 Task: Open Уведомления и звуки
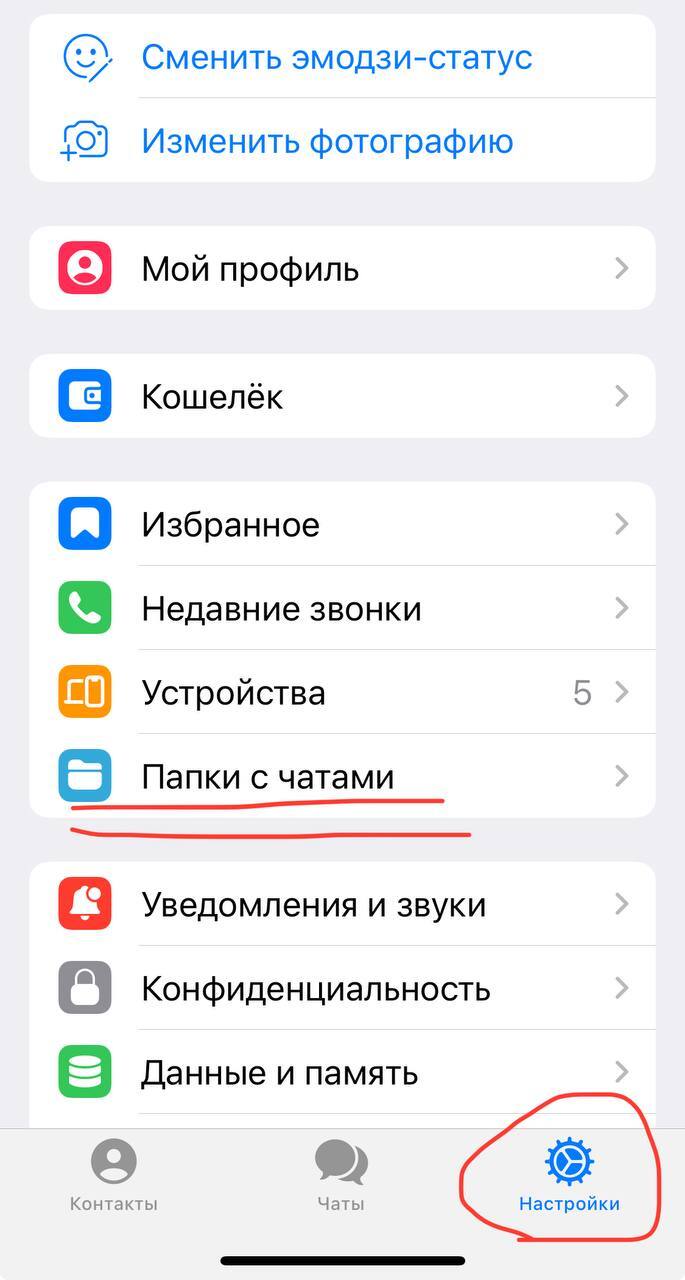click(x=342, y=904)
